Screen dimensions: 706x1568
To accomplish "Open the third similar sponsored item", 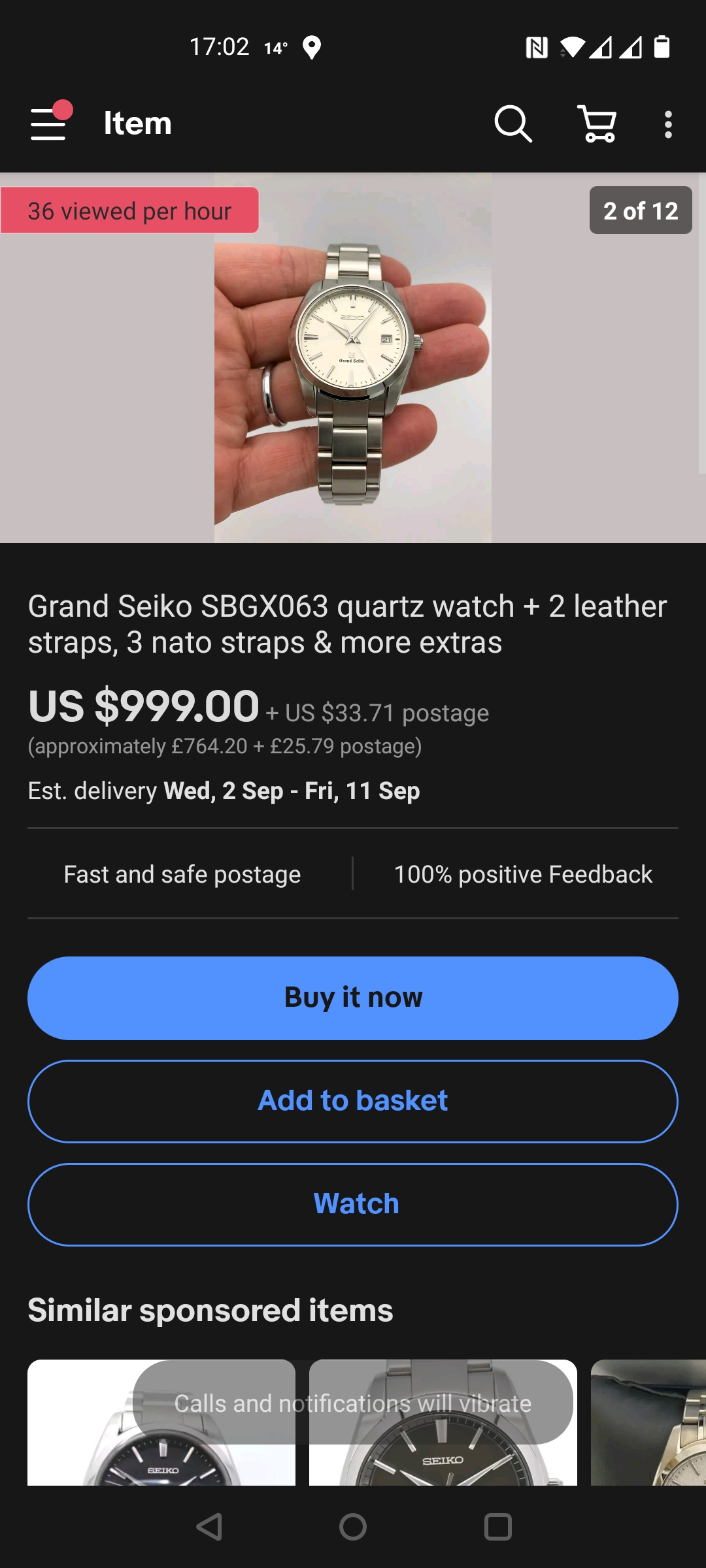I will coord(648,1424).
